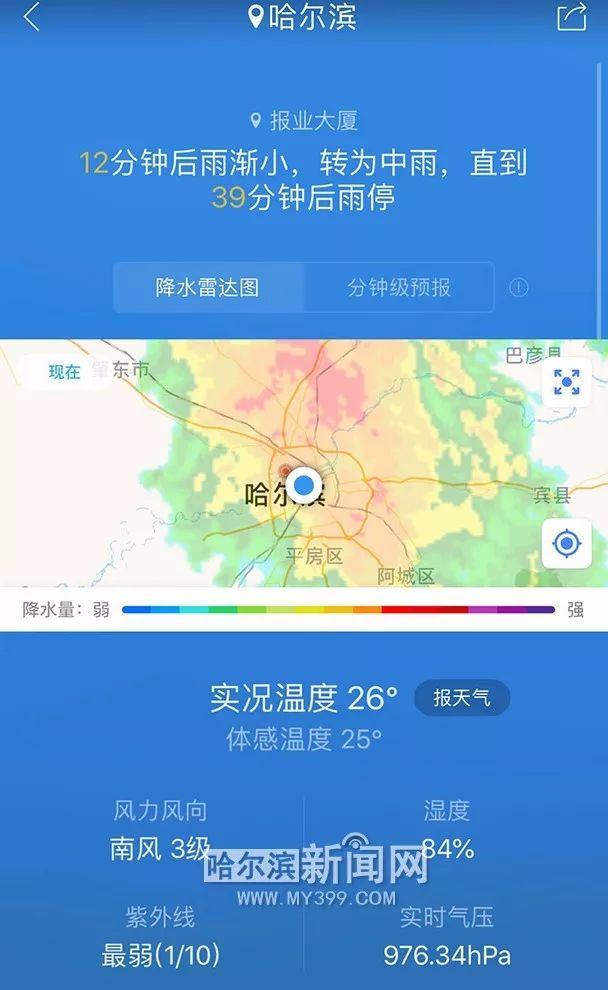This screenshot has width=608, height=990.
Task: Select the 降水雷达图 tab
Action: [208, 287]
